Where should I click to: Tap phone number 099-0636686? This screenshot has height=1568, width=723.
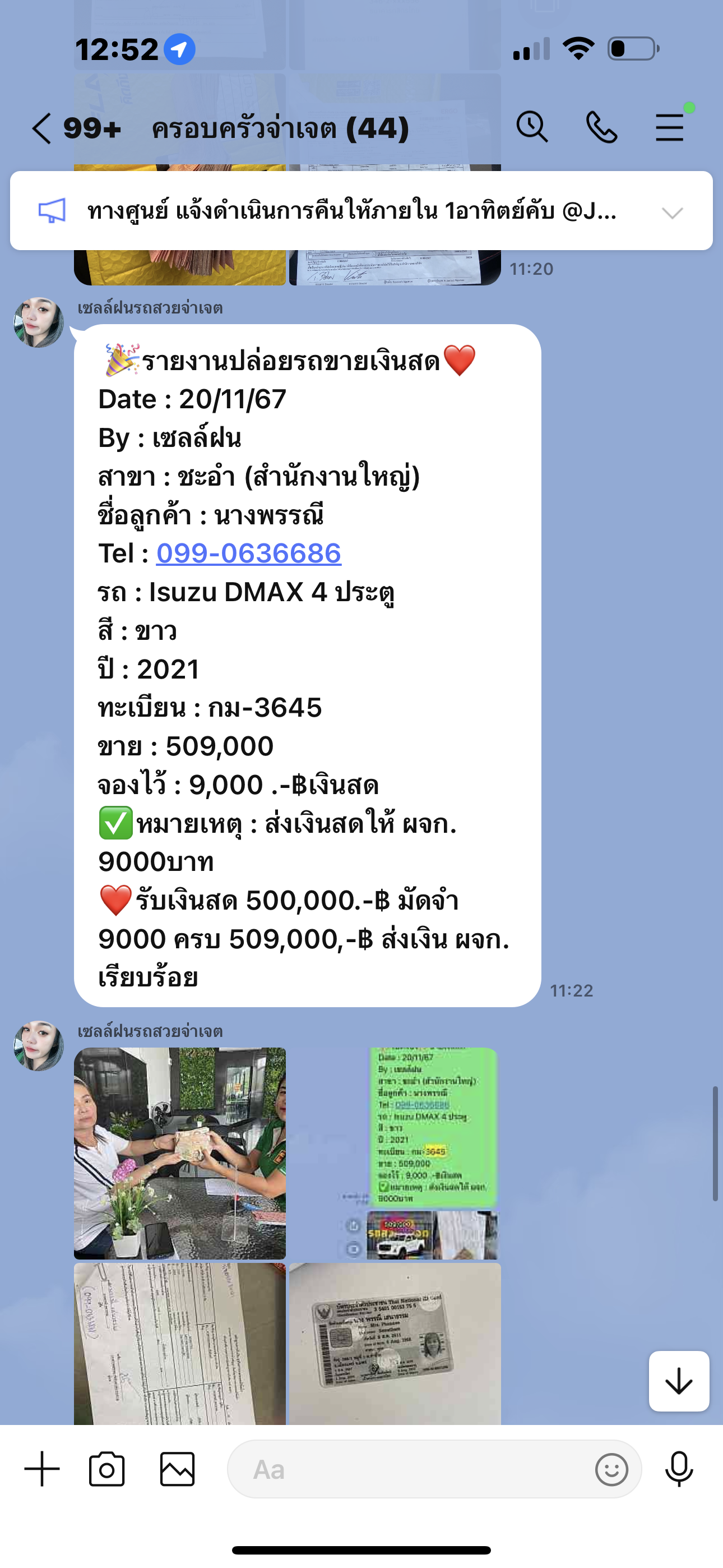click(249, 554)
